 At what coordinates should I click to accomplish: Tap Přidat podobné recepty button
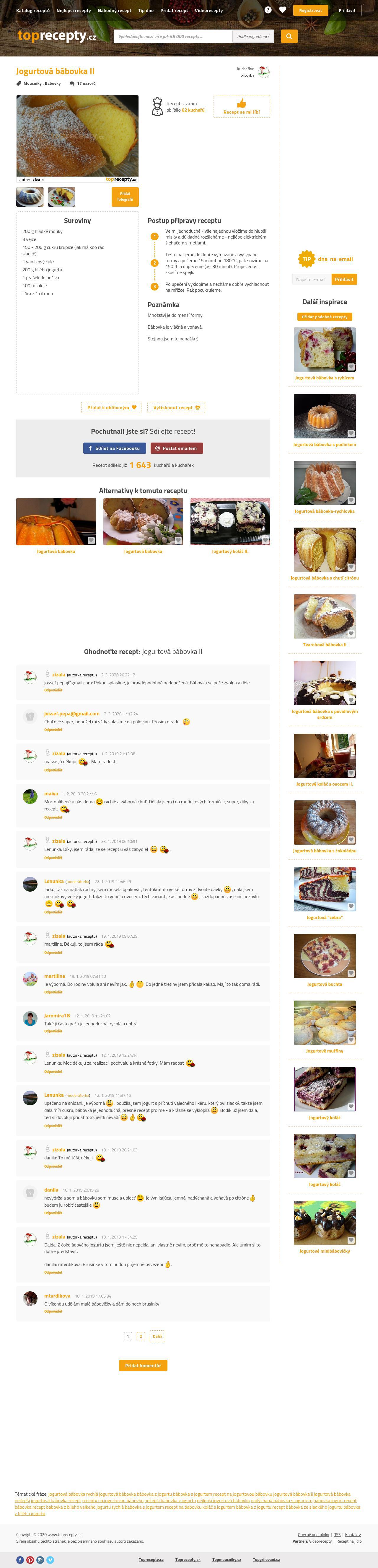coord(325,316)
